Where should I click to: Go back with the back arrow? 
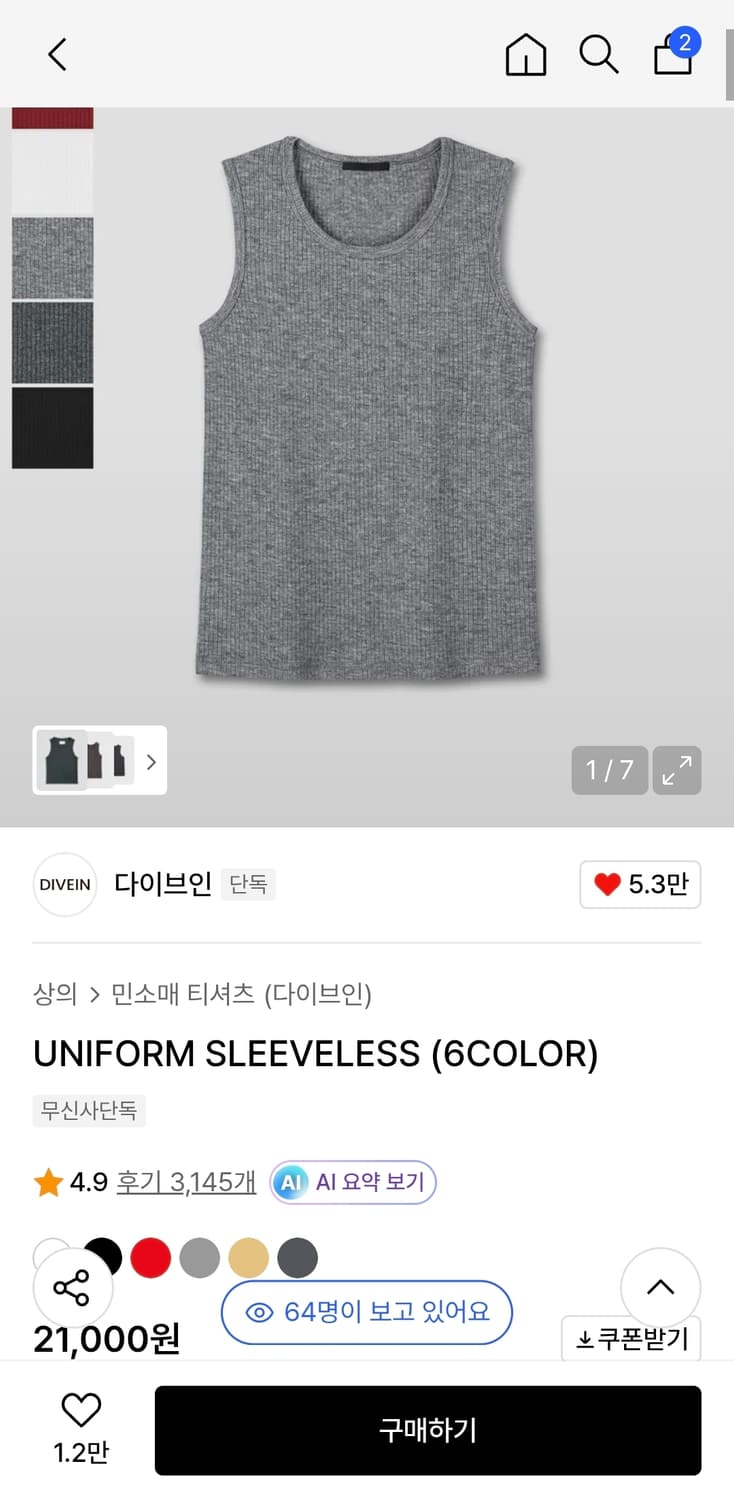(56, 55)
